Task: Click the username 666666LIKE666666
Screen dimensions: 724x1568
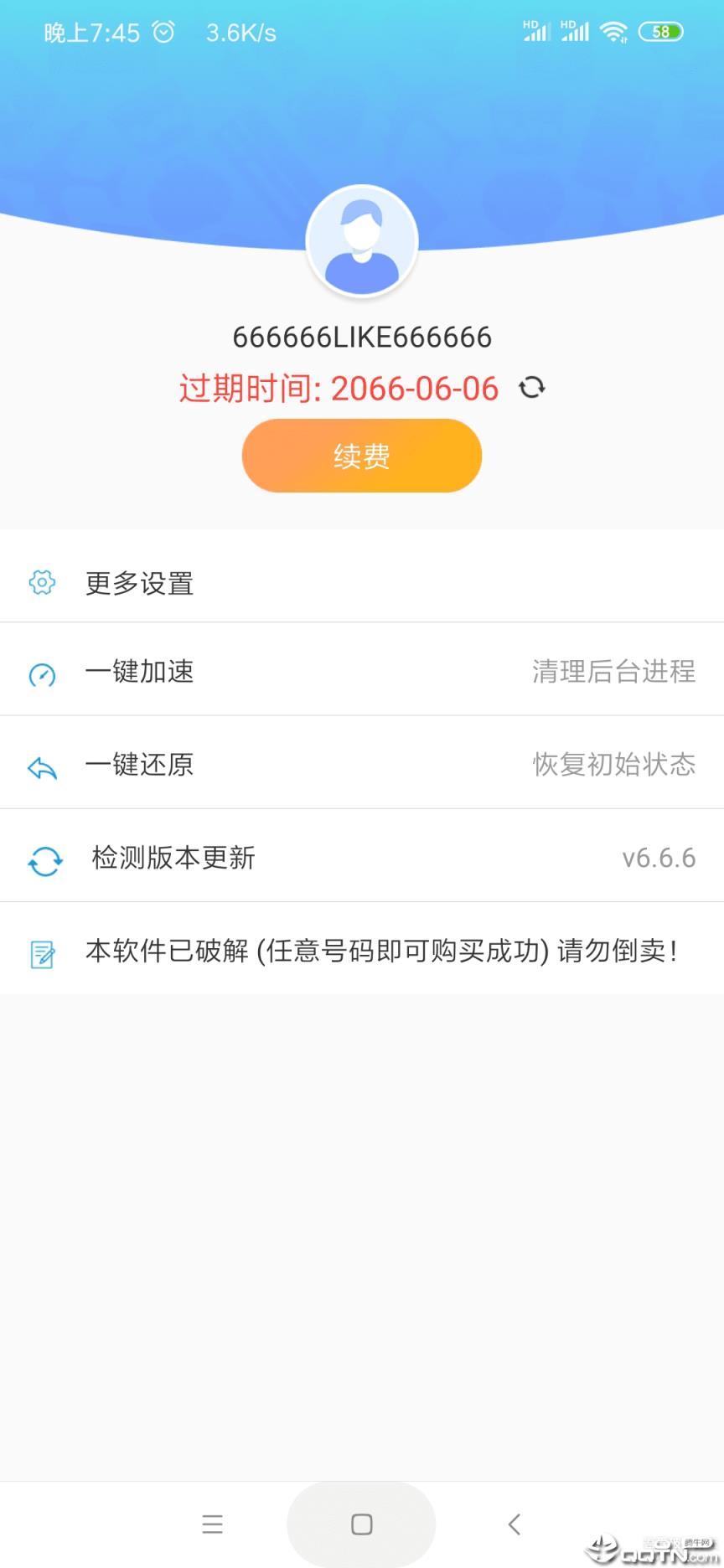Action: click(362, 336)
